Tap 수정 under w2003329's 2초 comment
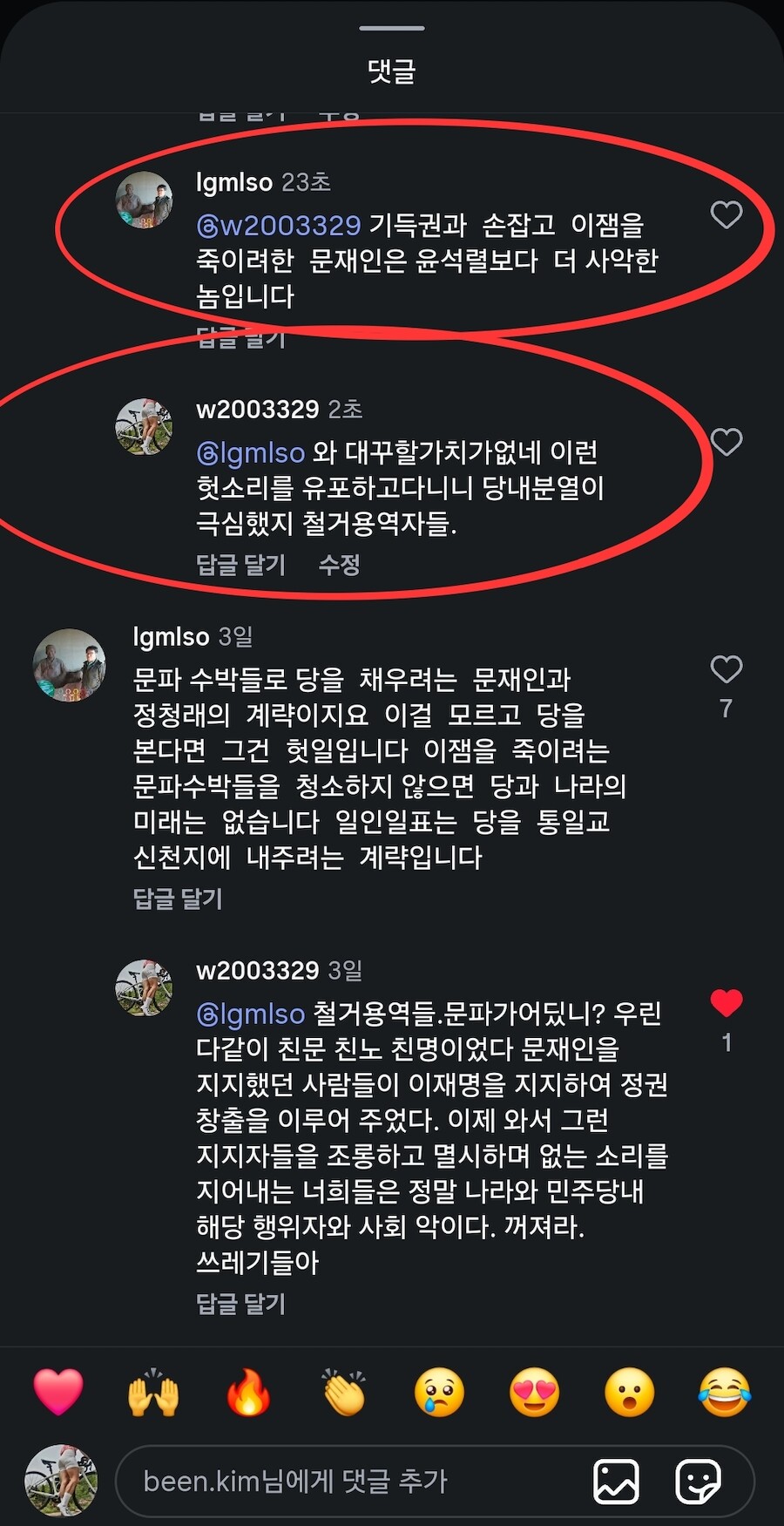This screenshot has height=1526, width=784. (339, 565)
